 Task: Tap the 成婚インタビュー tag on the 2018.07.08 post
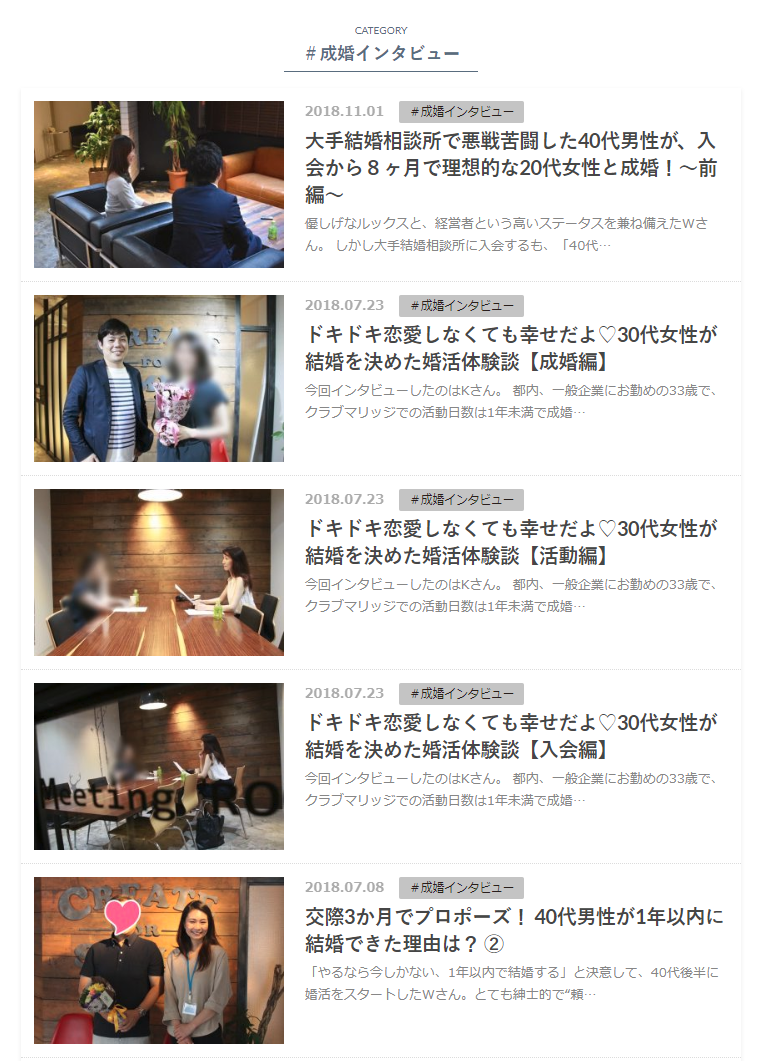click(461, 887)
